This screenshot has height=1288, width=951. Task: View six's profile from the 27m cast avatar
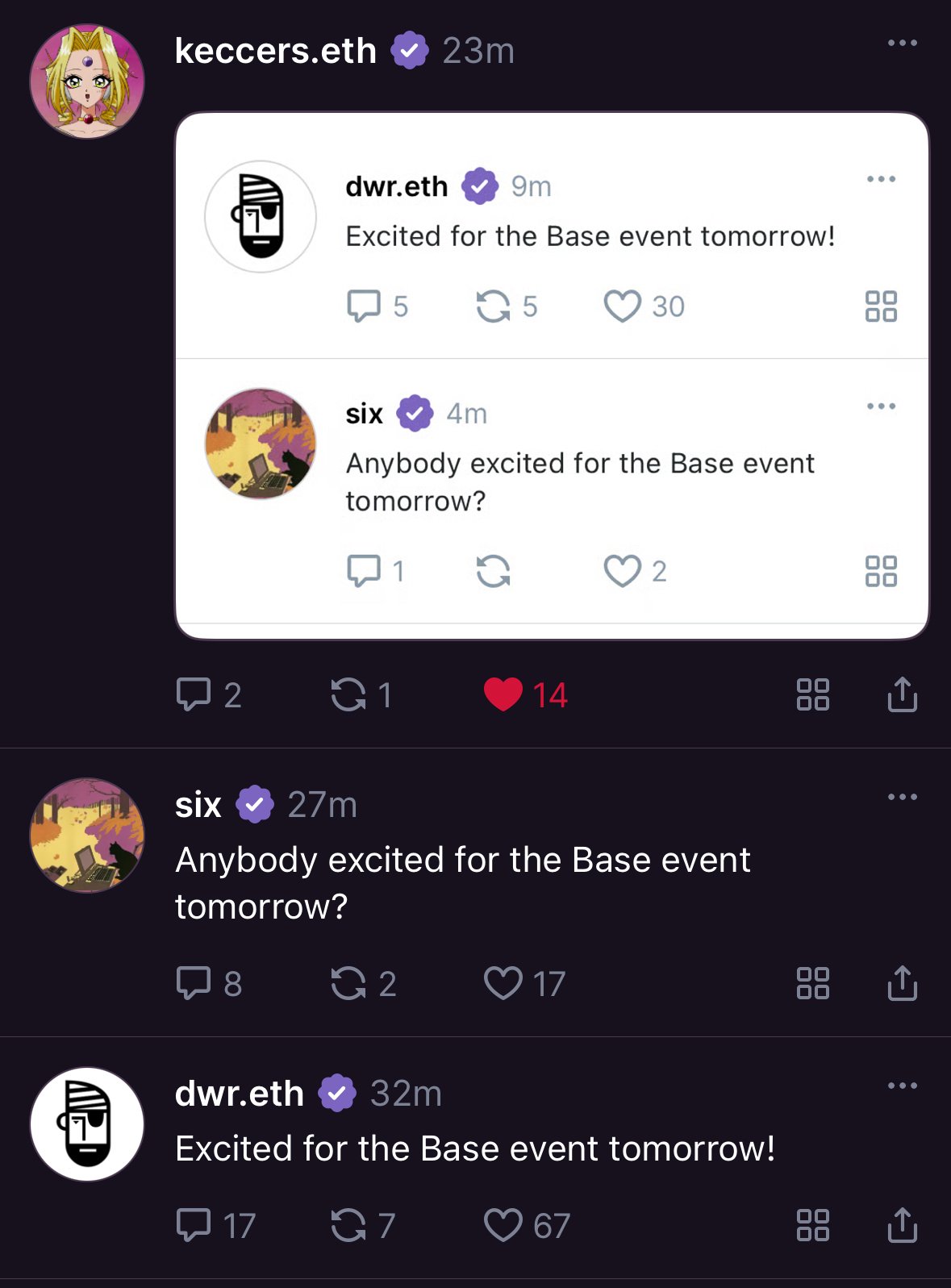pos(87,835)
